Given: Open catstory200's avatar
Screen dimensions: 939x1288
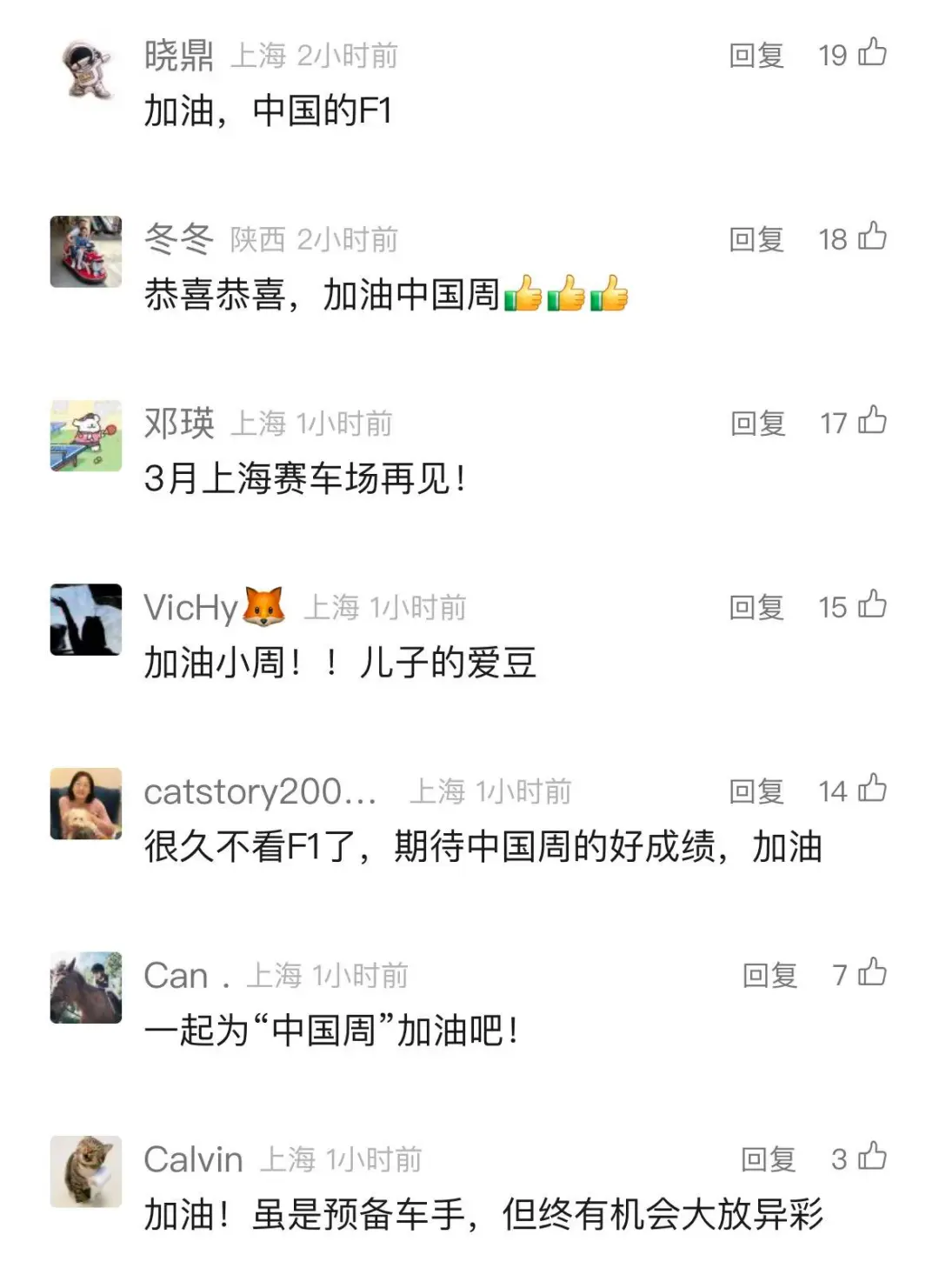Looking at the screenshot, I should coord(85,804).
